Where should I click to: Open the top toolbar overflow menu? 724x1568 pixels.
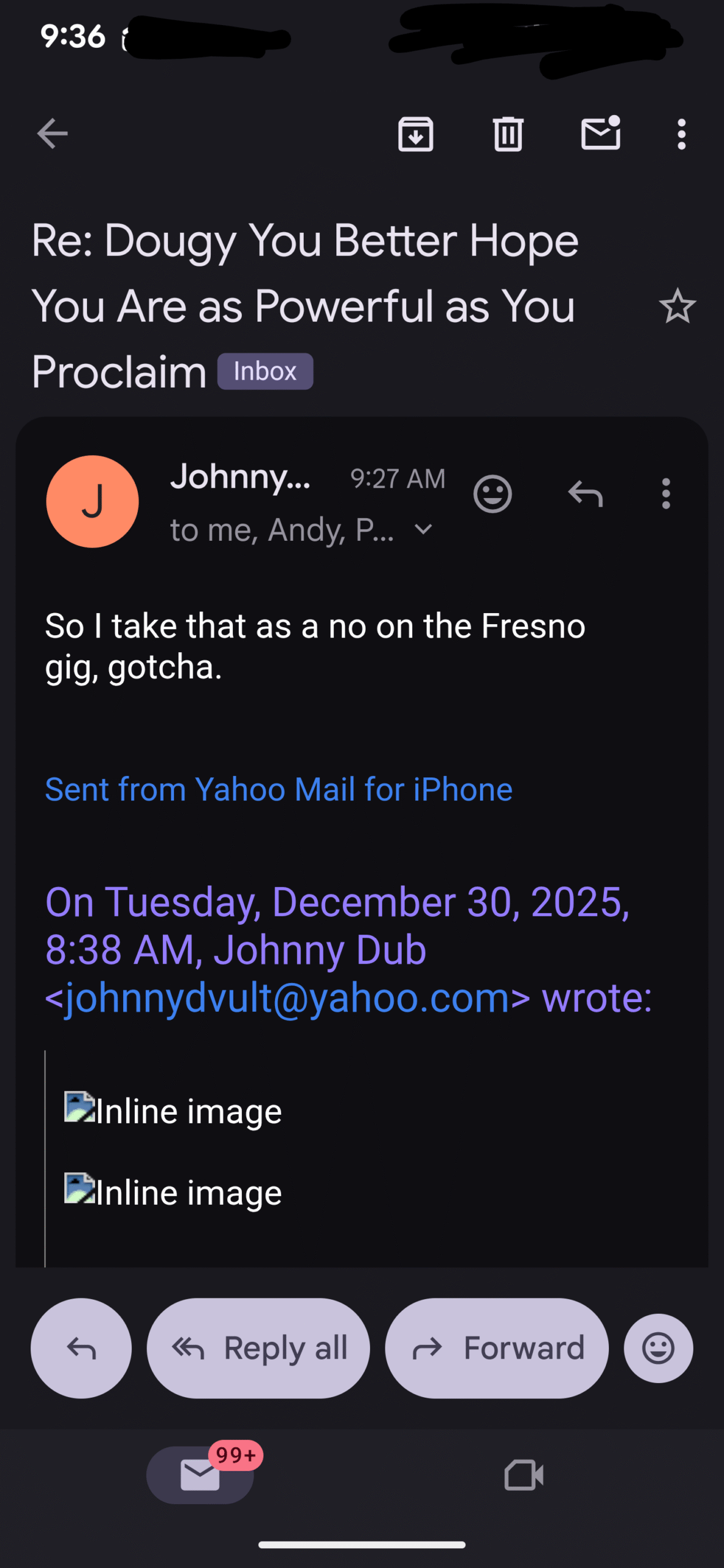coord(681,134)
